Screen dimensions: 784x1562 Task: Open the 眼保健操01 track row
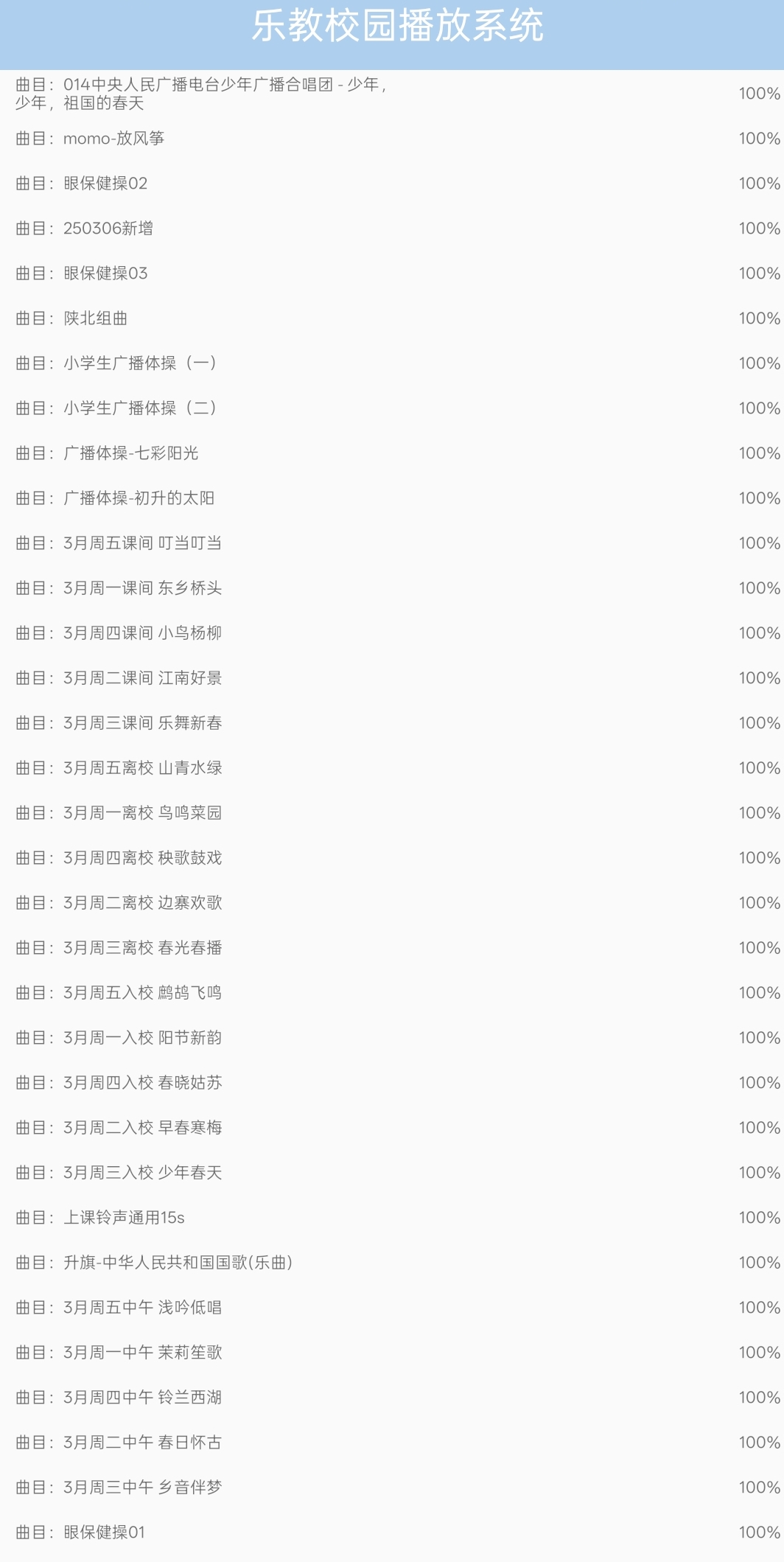point(104,1533)
